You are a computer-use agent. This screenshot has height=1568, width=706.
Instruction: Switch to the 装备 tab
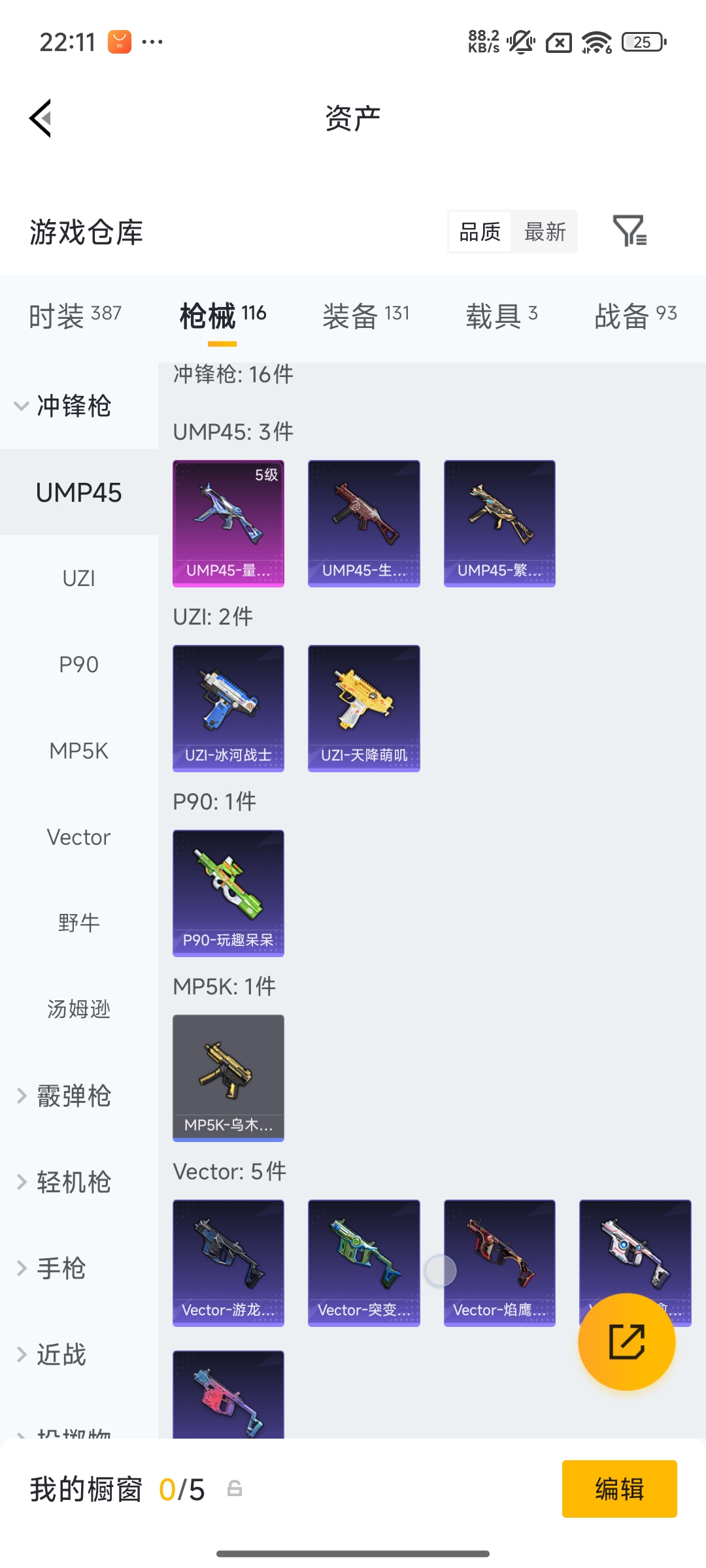click(x=365, y=316)
